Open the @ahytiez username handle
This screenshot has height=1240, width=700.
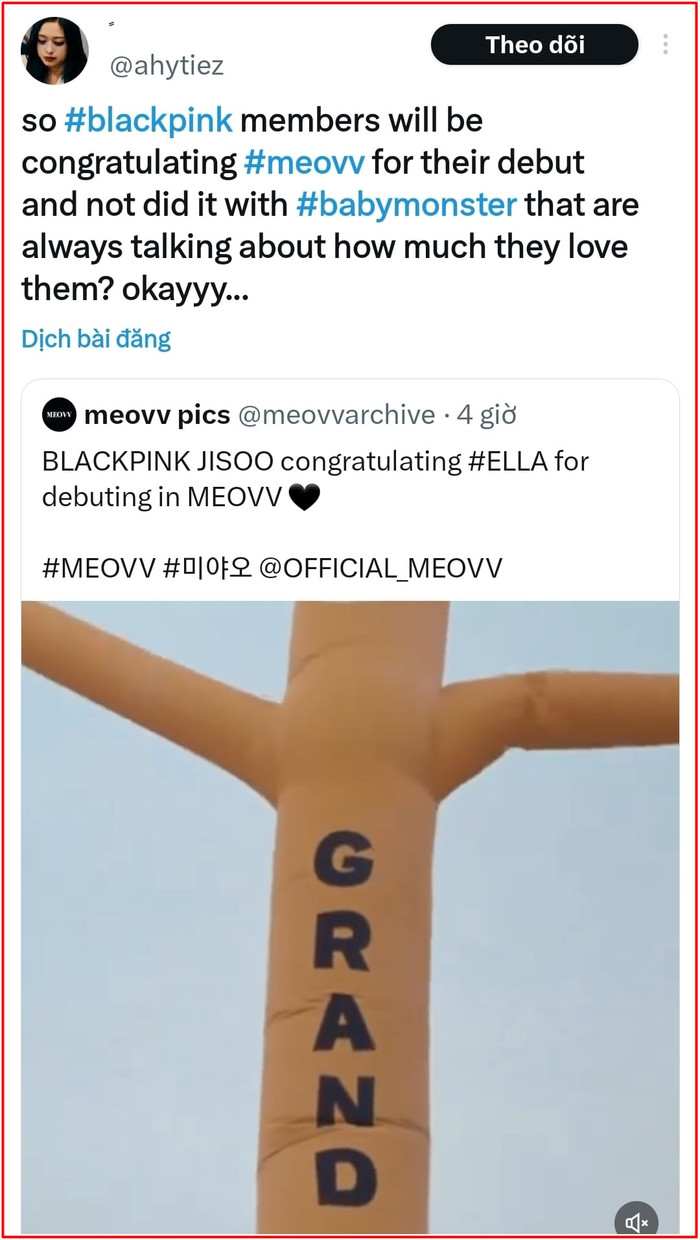pos(166,66)
